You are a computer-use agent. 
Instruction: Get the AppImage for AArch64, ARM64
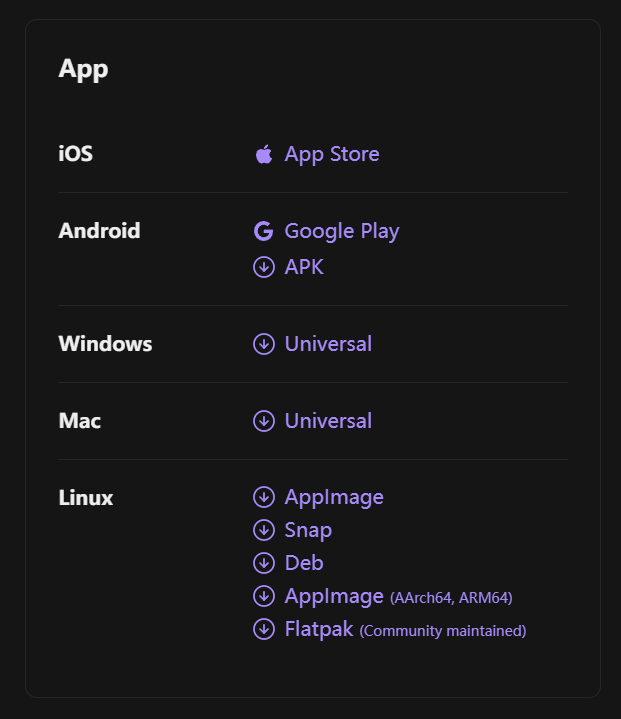[333, 597]
